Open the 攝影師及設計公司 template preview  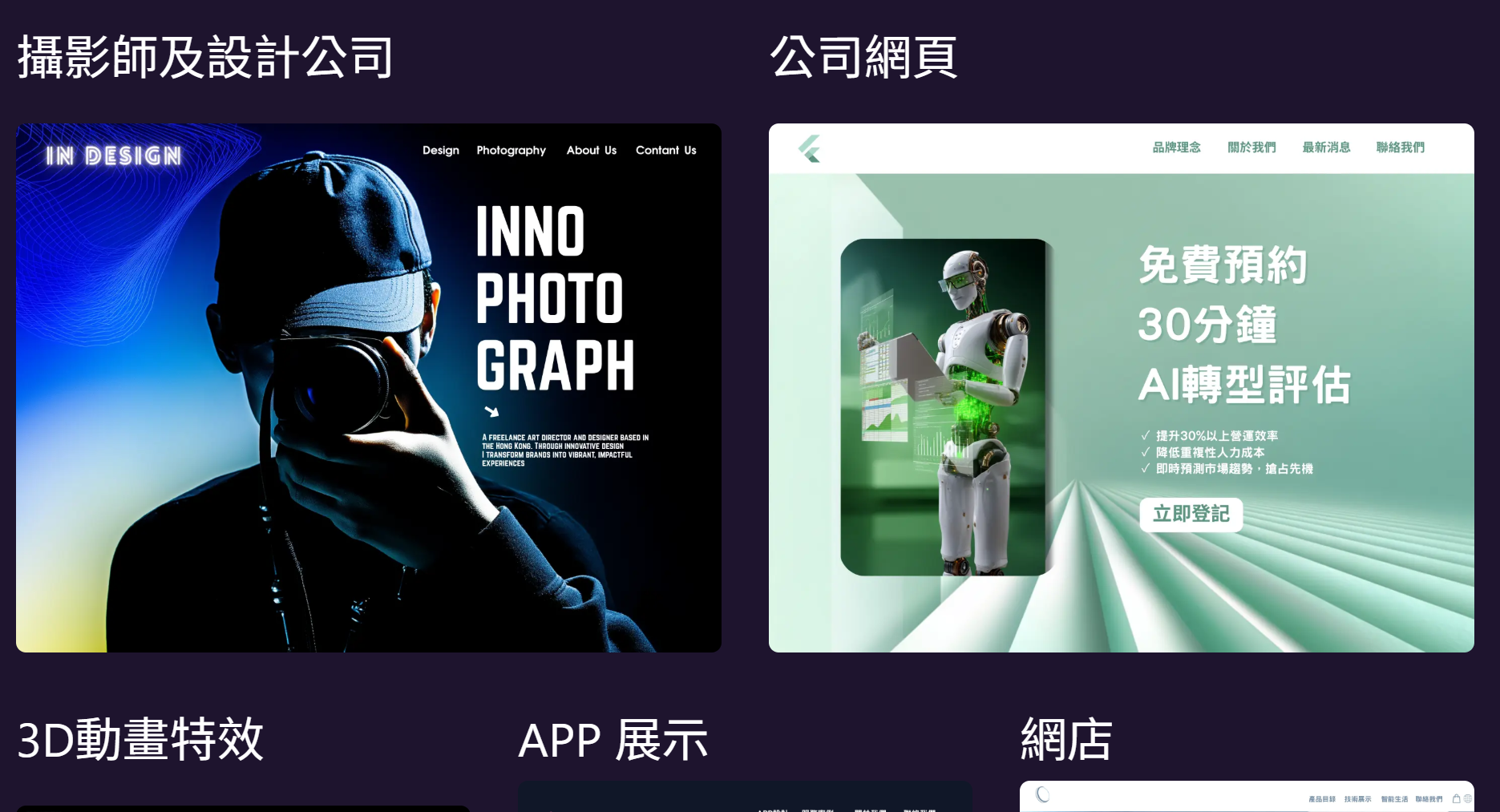coord(368,387)
